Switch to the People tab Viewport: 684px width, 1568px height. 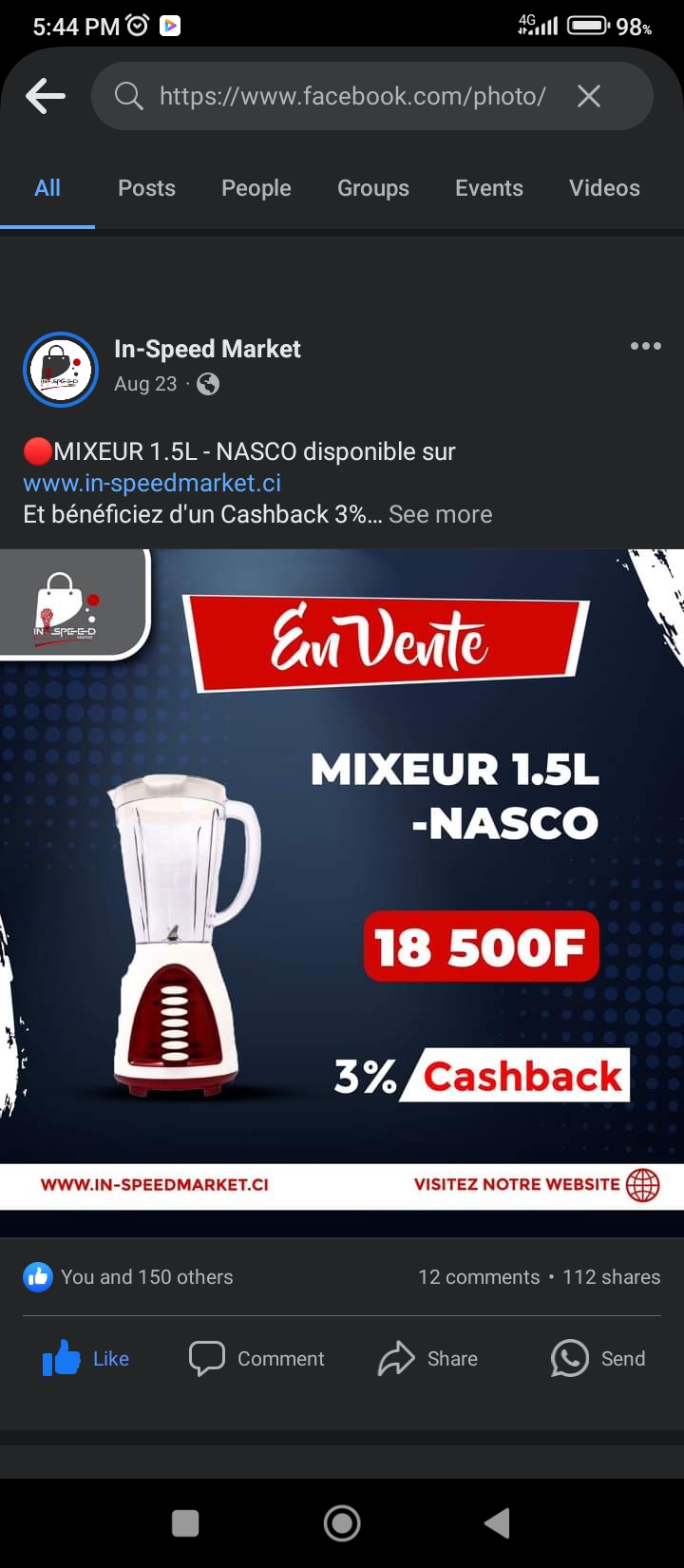256,188
